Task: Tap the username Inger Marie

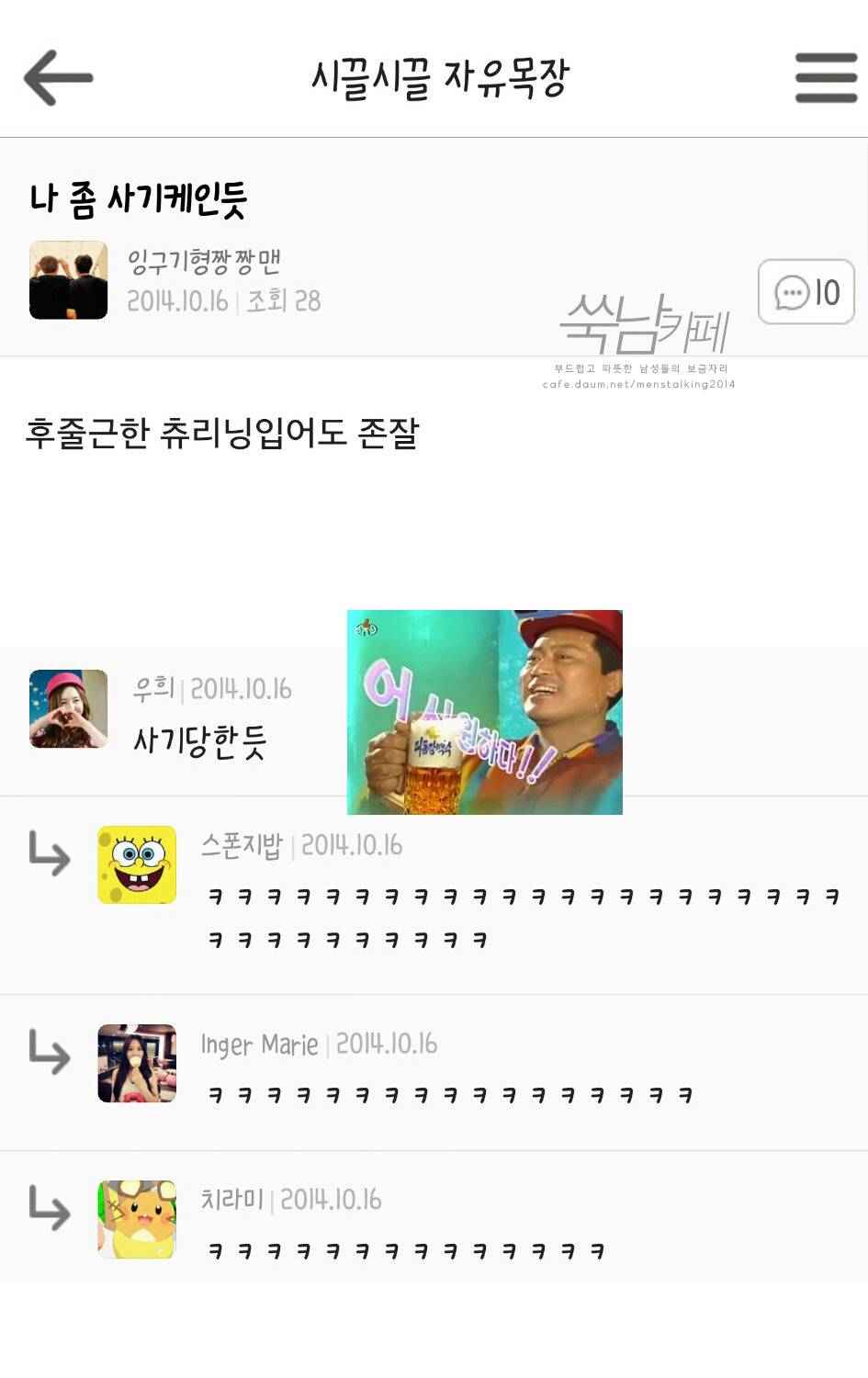Action: [260, 1045]
